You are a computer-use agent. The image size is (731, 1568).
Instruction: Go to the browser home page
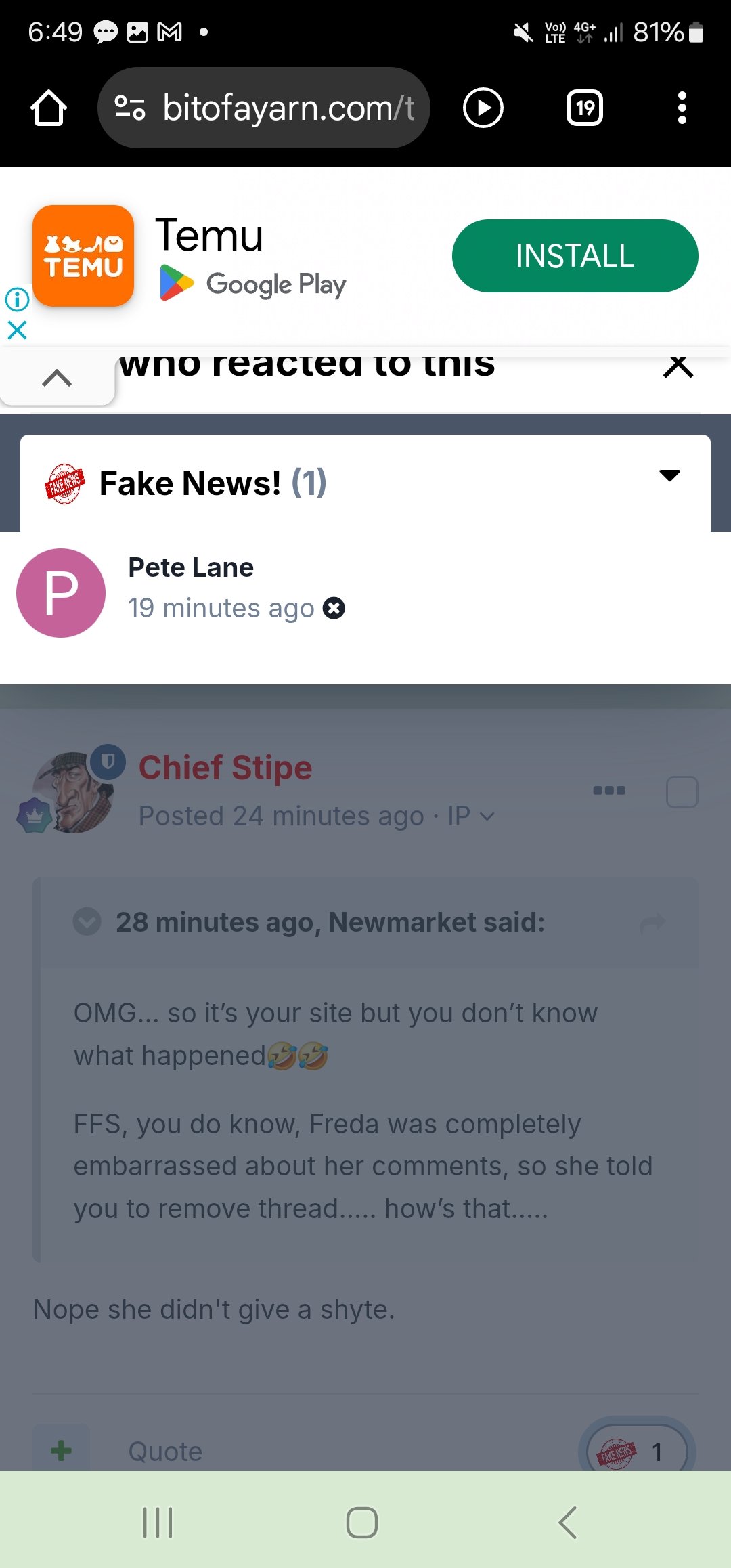49,108
